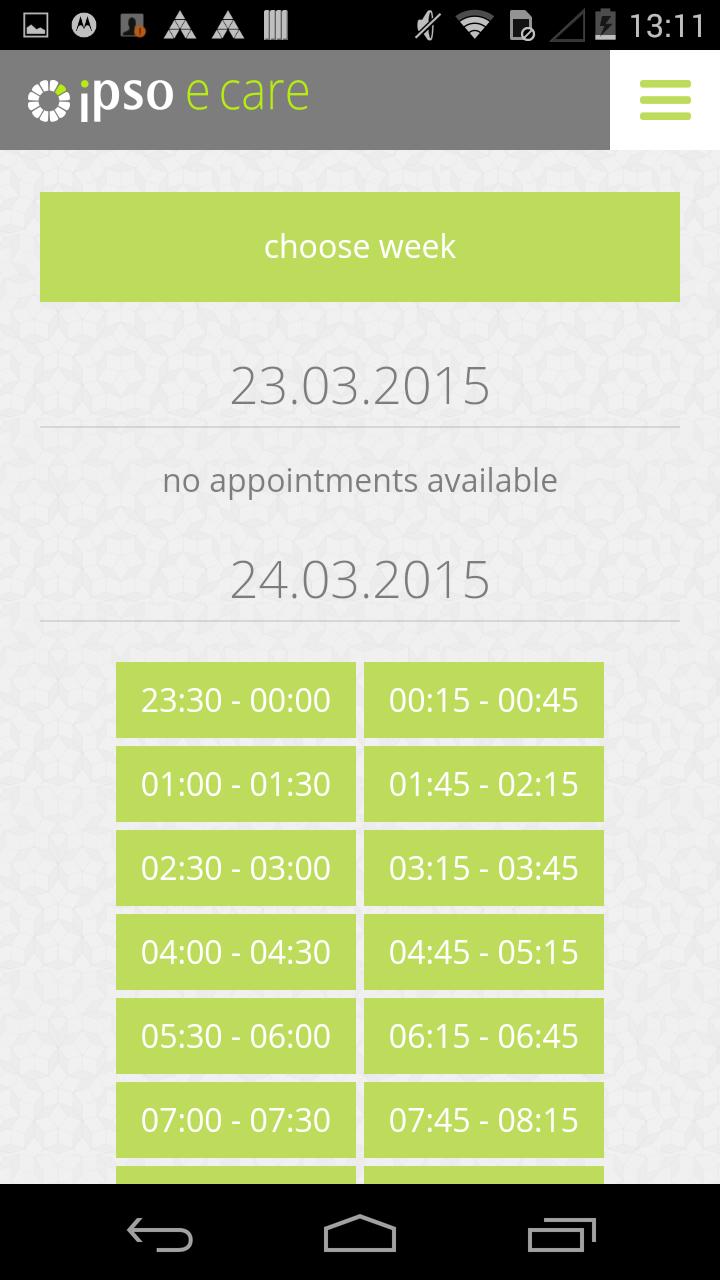Go back using the system back button

click(160, 1234)
